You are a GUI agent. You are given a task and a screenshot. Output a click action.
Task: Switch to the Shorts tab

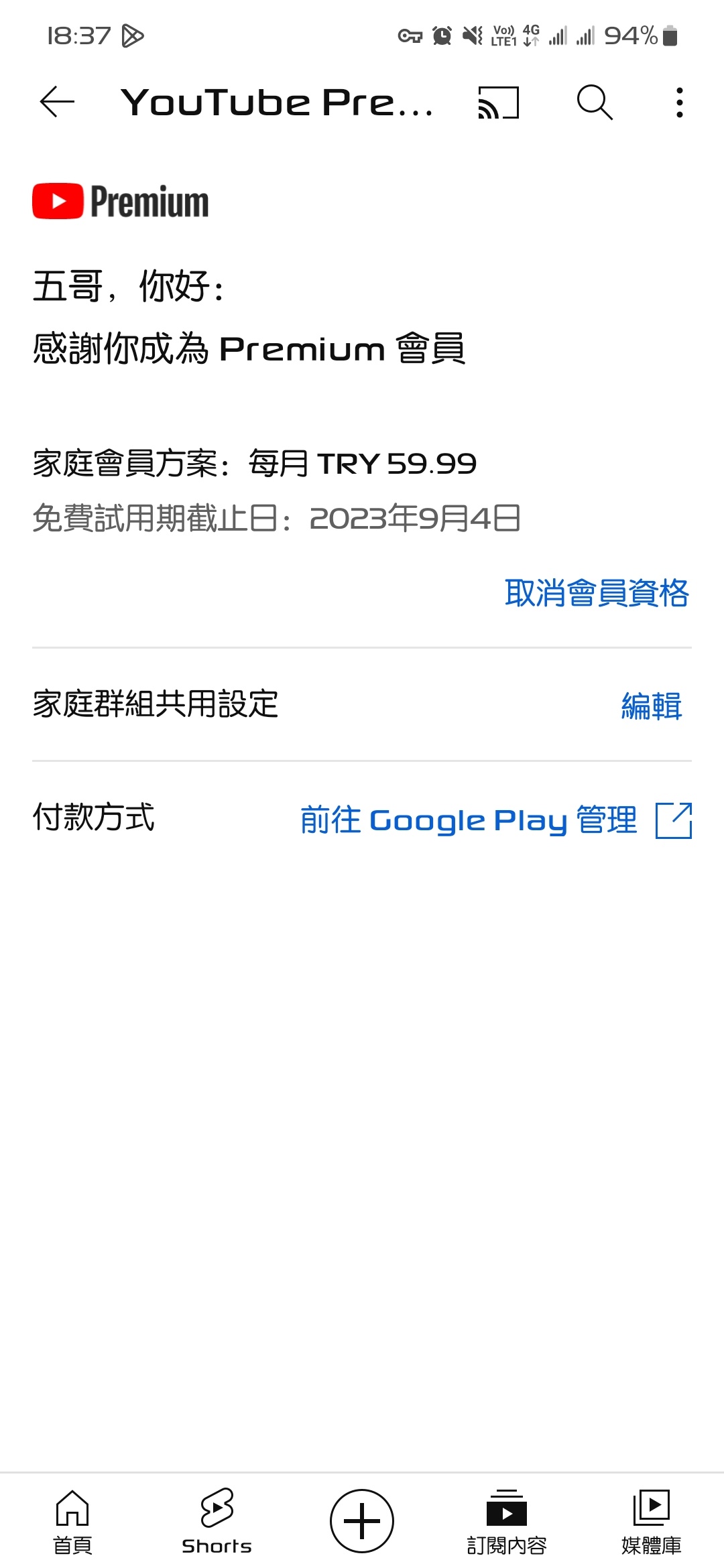[217, 1521]
